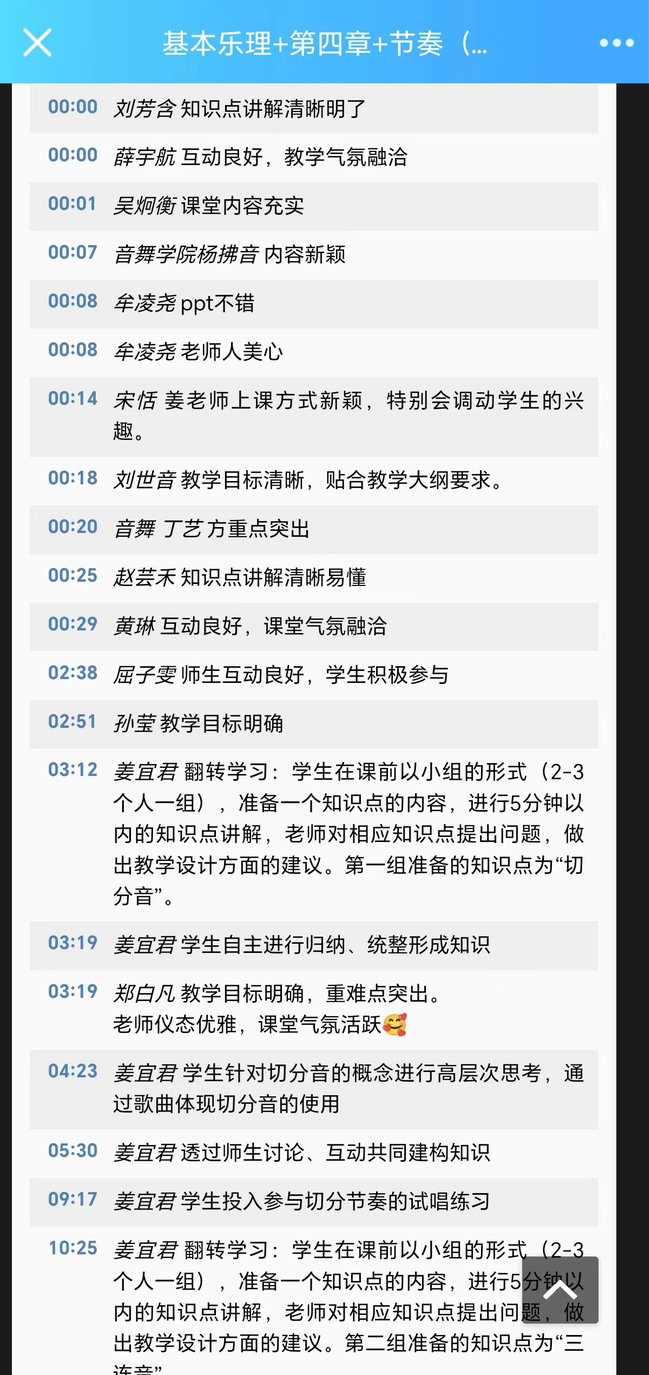Close the 基本乐理 page
649x1375 pixels.
tap(37, 42)
